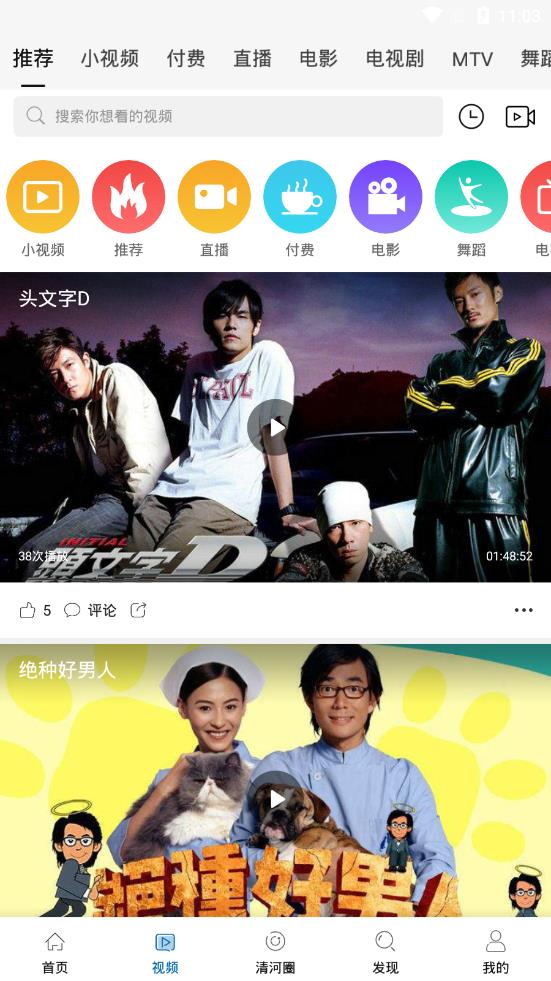Open watch history clock icon
The height and width of the screenshot is (981, 551).
click(471, 116)
